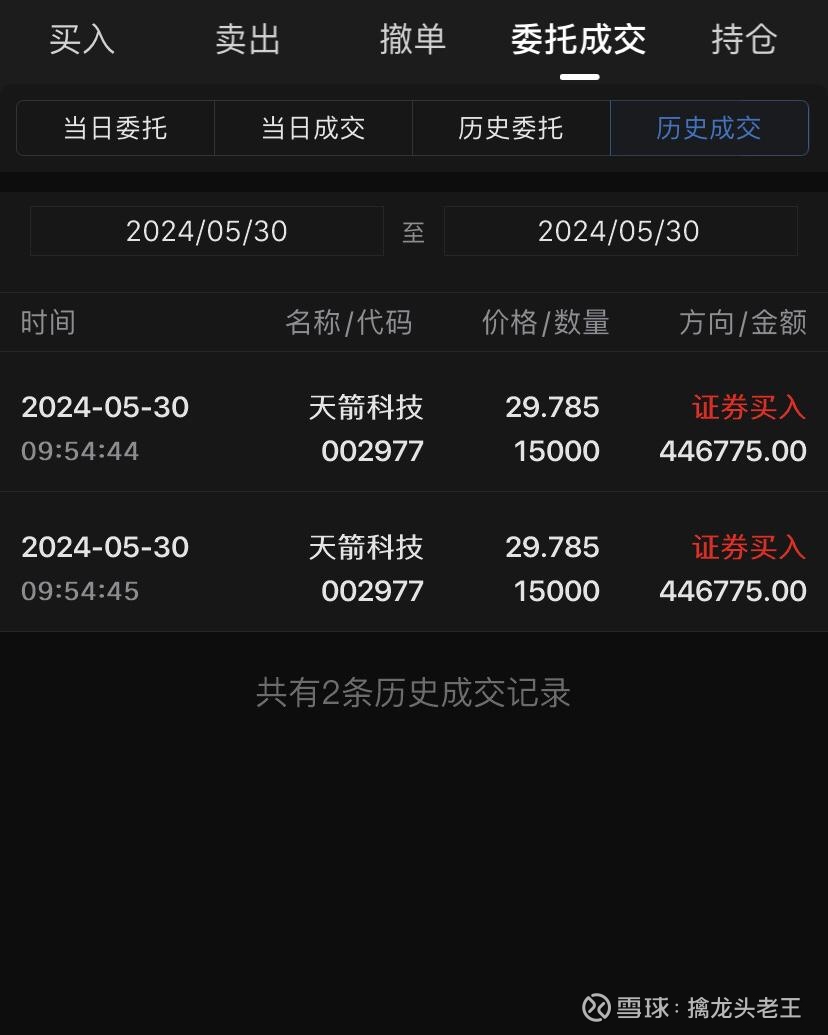Screen dimensions: 828x1035
Task: Open the 当日成交 list
Action: [313, 128]
